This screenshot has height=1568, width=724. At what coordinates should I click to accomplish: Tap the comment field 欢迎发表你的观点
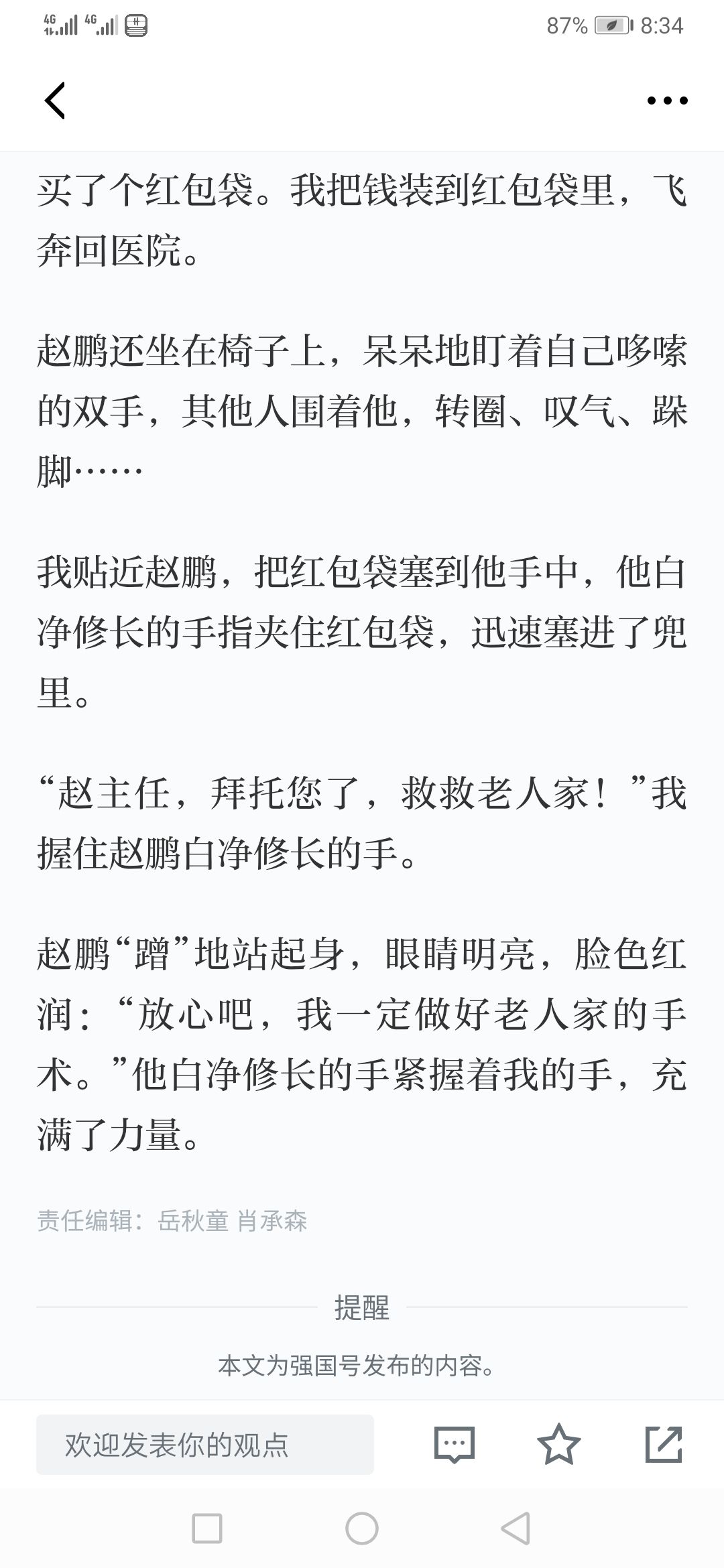coord(205,1445)
